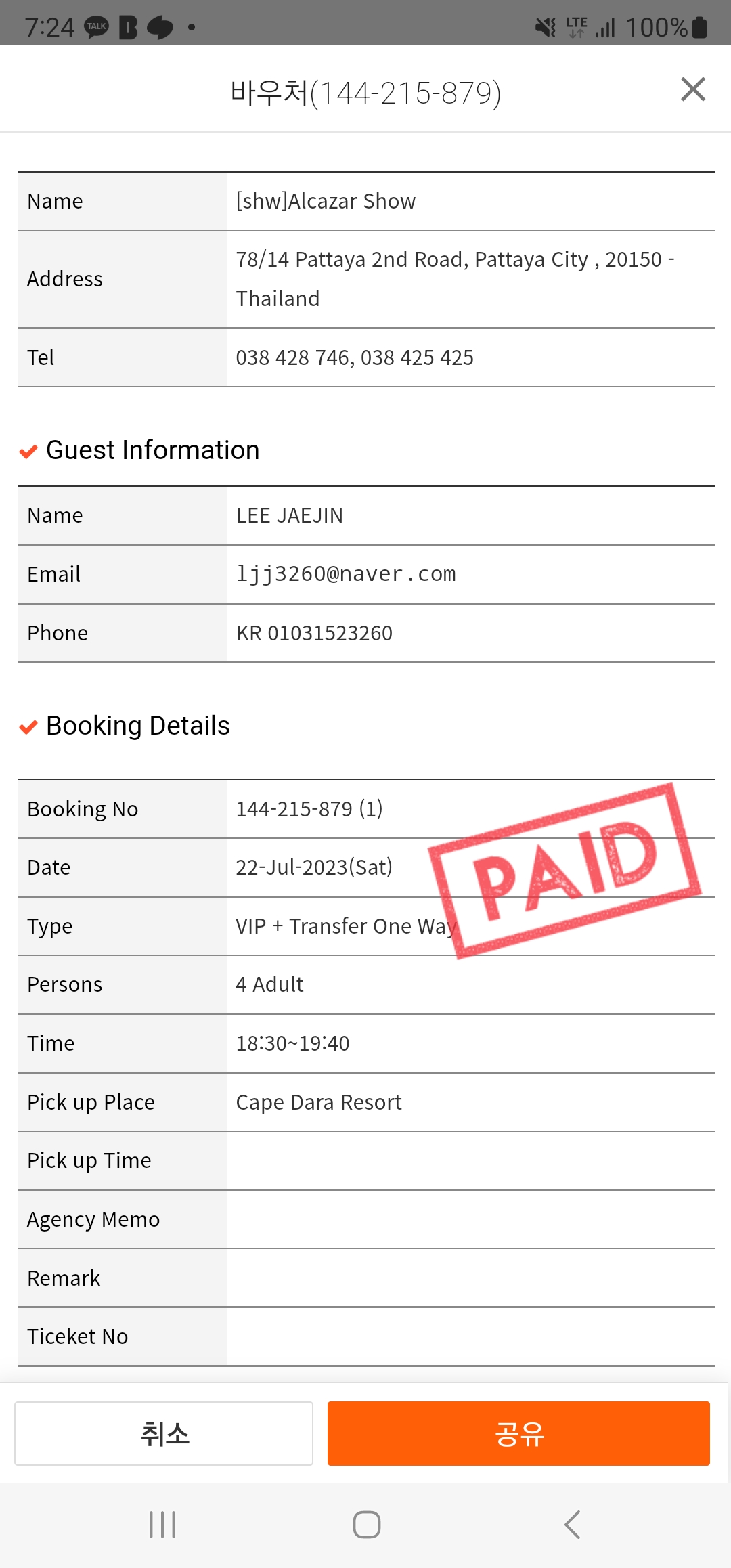Close the voucher dialog with the X

(x=693, y=89)
